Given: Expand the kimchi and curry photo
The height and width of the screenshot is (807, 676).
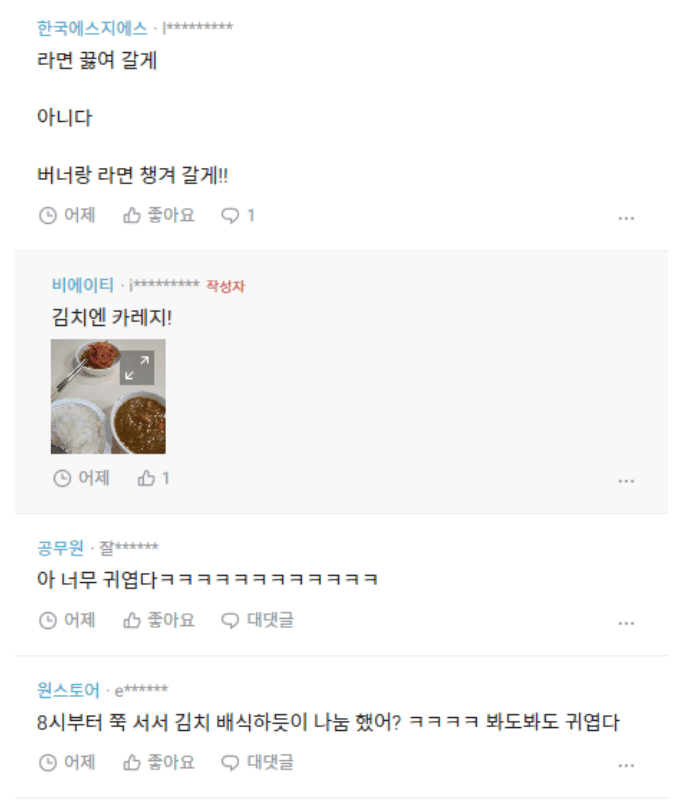Looking at the screenshot, I should 137,367.
